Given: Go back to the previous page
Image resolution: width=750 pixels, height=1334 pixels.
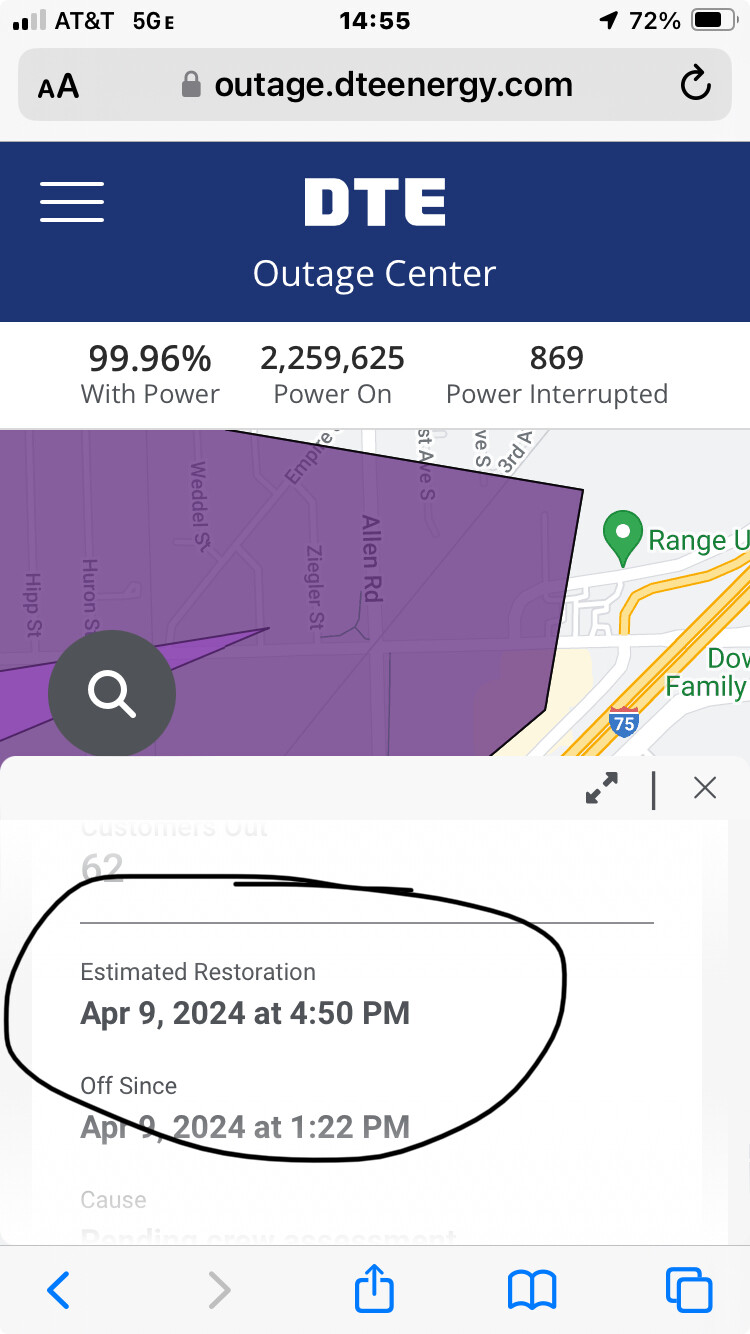Looking at the screenshot, I should click(x=58, y=1290).
